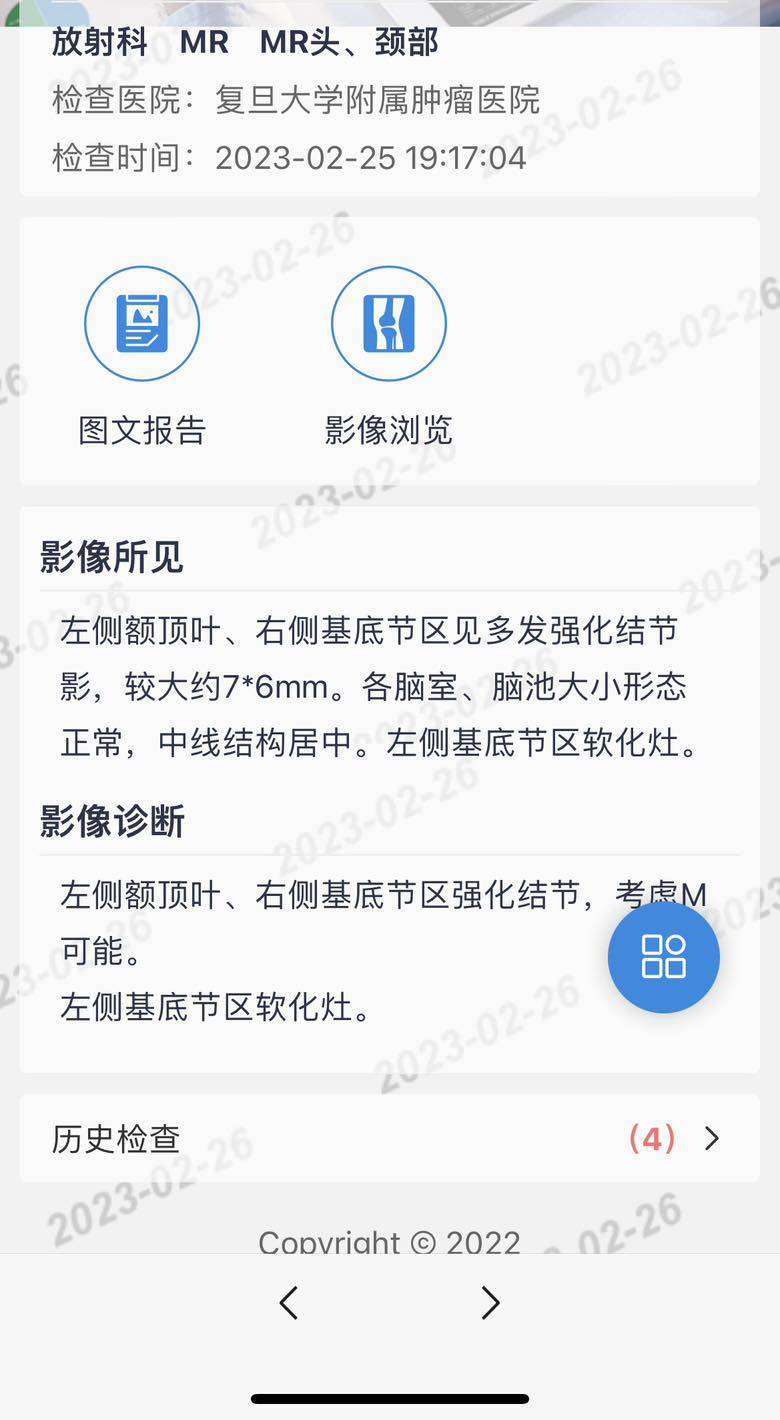Open the 历史检查 history examinations row
Screen dimensions: 780x1420
click(x=388, y=1138)
